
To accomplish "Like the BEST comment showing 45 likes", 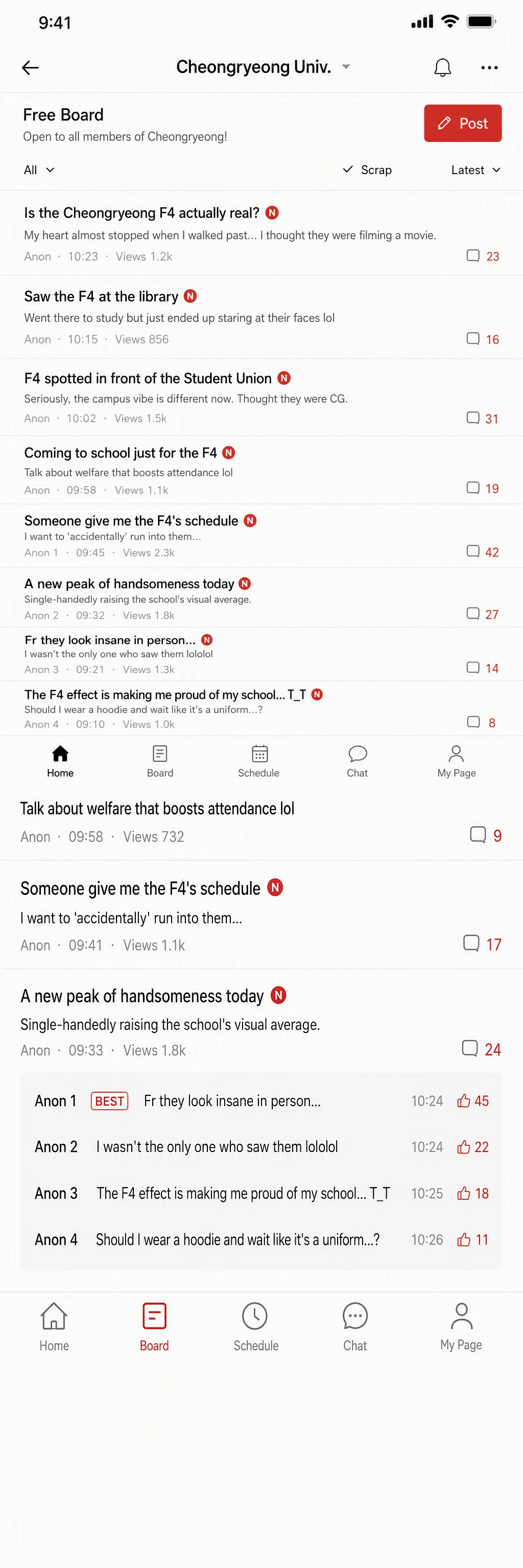I will tap(472, 1100).
